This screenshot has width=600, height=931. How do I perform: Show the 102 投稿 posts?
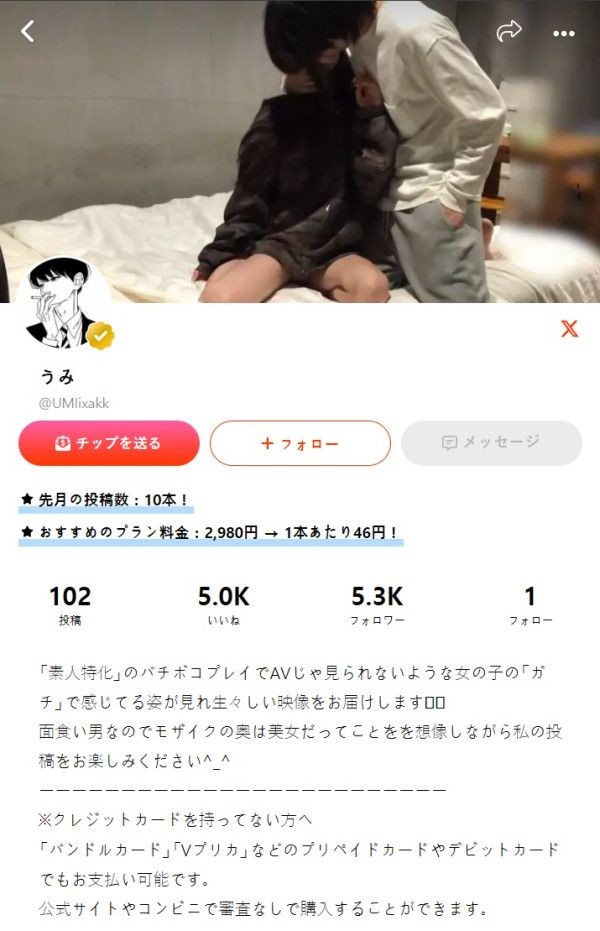point(70,606)
